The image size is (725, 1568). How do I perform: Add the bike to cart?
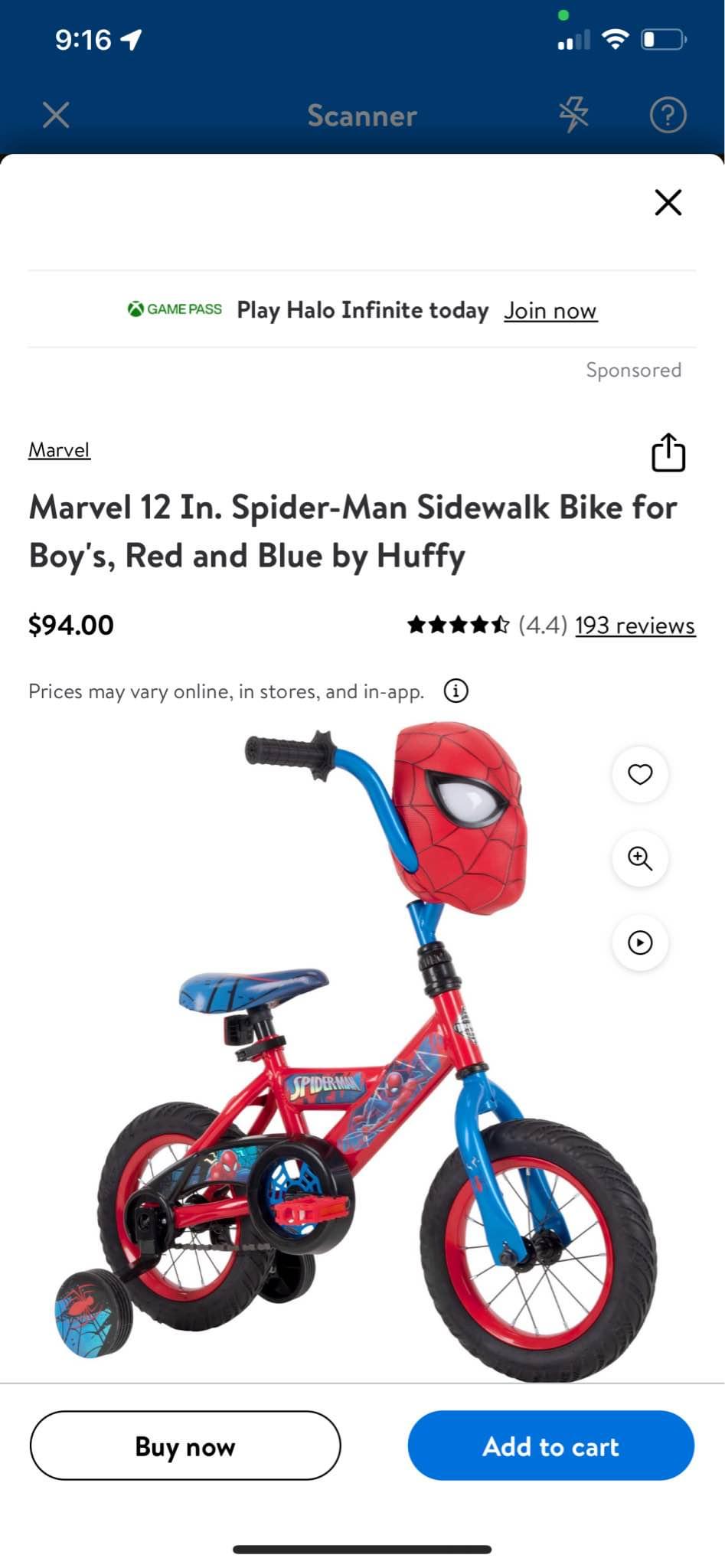click(551, 1445)
